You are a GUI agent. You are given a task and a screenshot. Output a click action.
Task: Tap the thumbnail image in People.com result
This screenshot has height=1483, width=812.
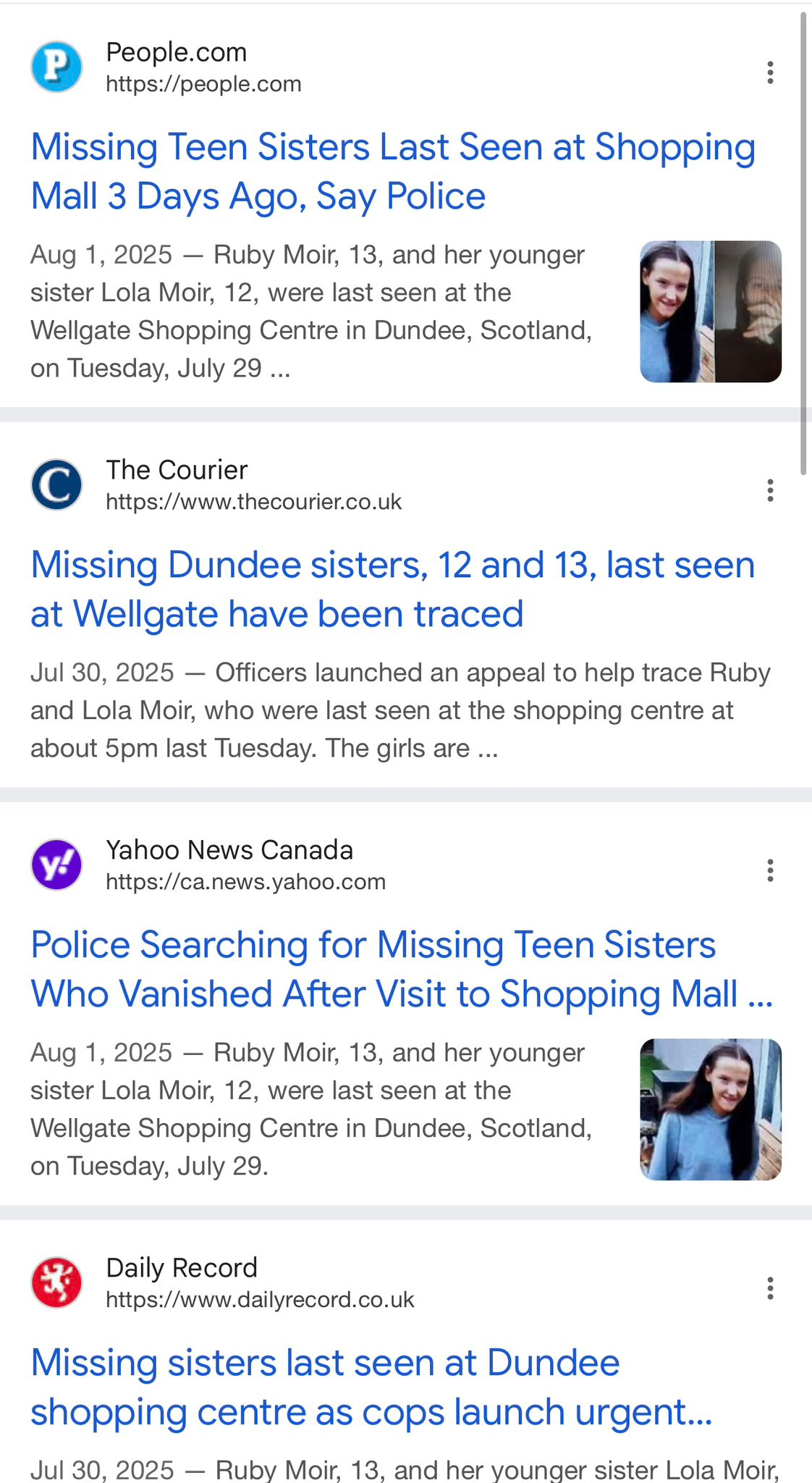(x=710, y=311)
